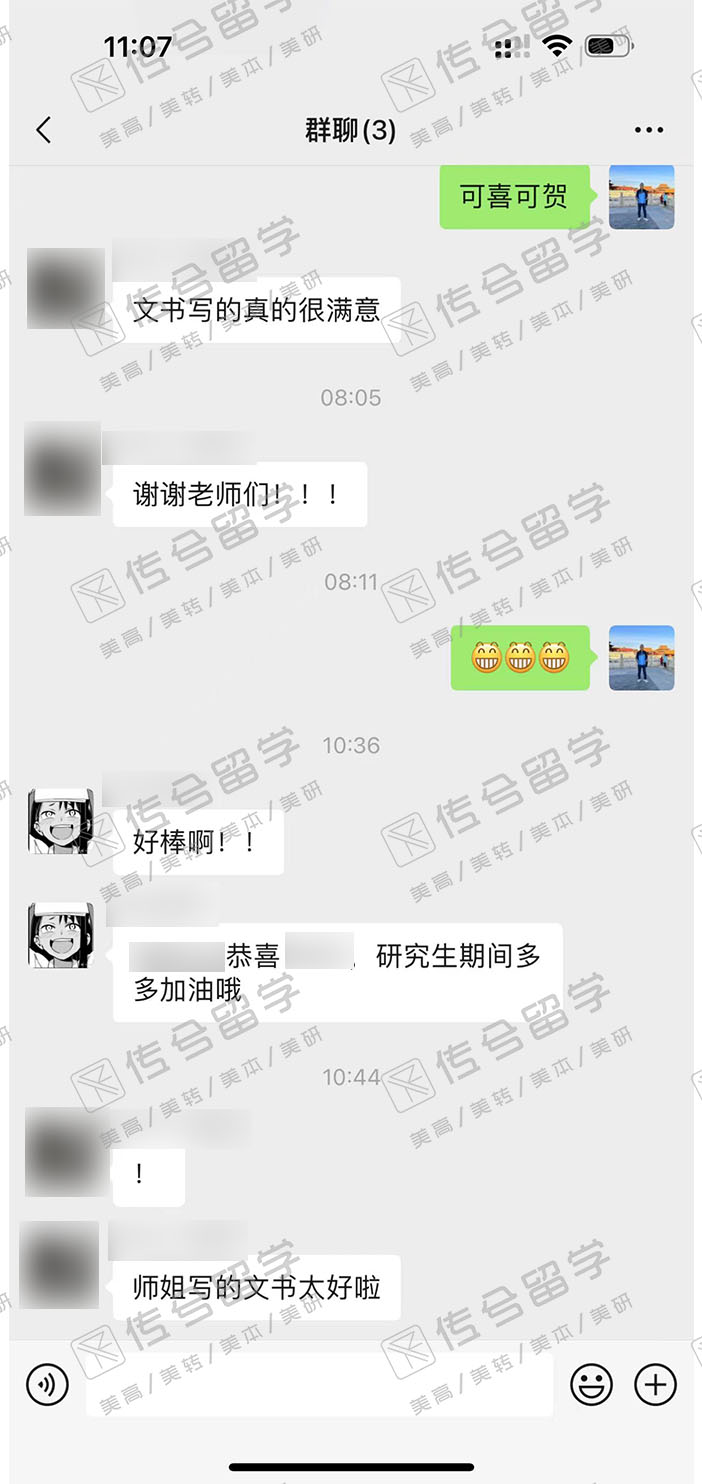Go back from the group chat

(x=43, y=130)
